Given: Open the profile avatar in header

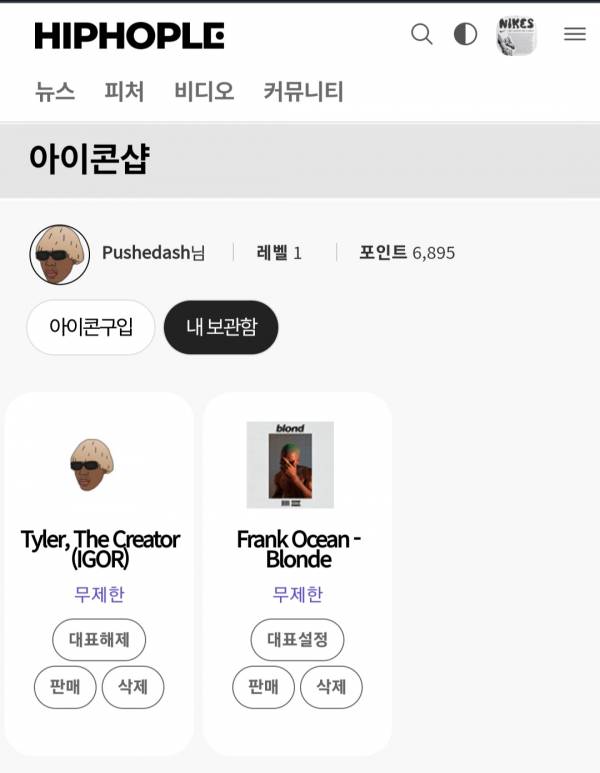Looking at the screenshot, I should 516,36.
